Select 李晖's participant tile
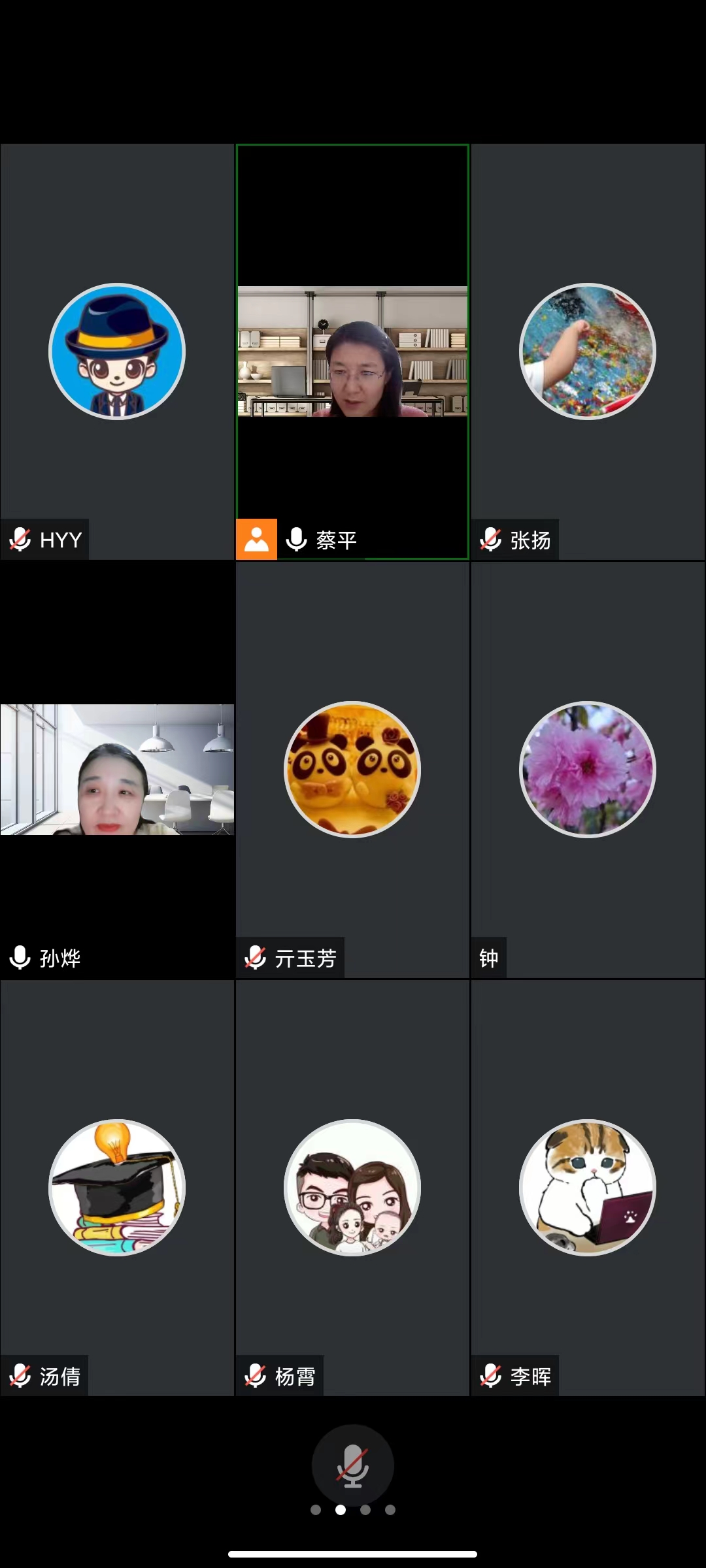This screenshot has width=706, height=1568. click(x=588, y=1187)
